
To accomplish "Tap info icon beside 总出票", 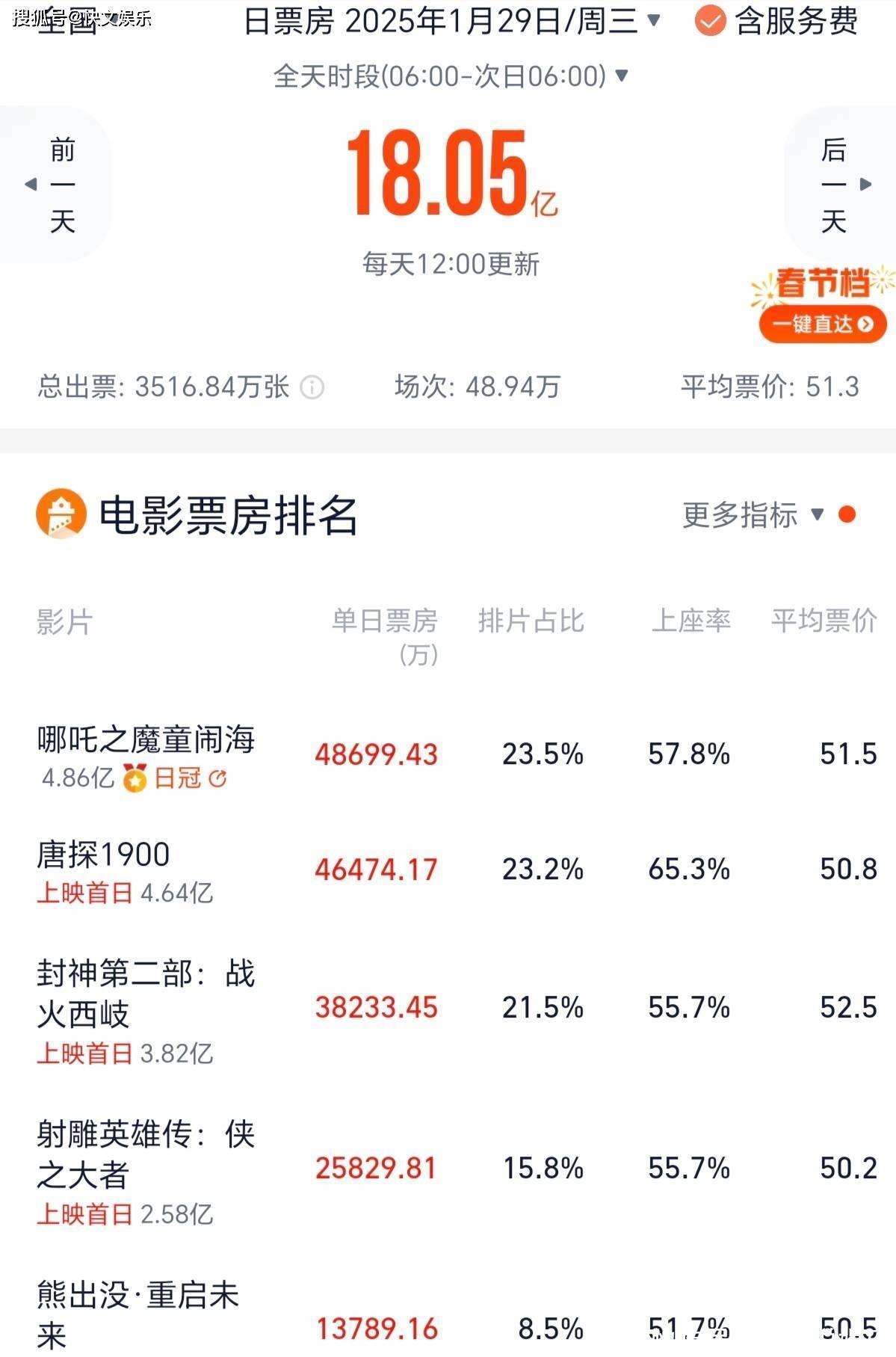I will (x=312, y=387).
